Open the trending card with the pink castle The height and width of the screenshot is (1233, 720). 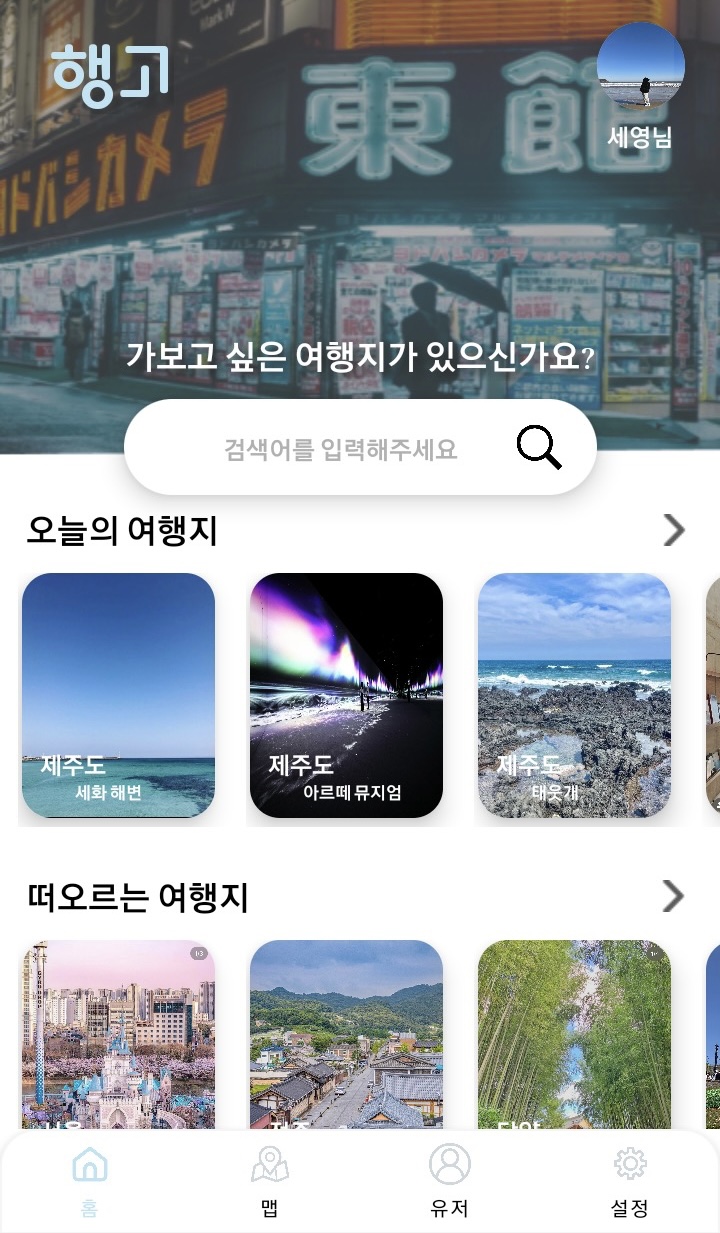[118, 1035]
